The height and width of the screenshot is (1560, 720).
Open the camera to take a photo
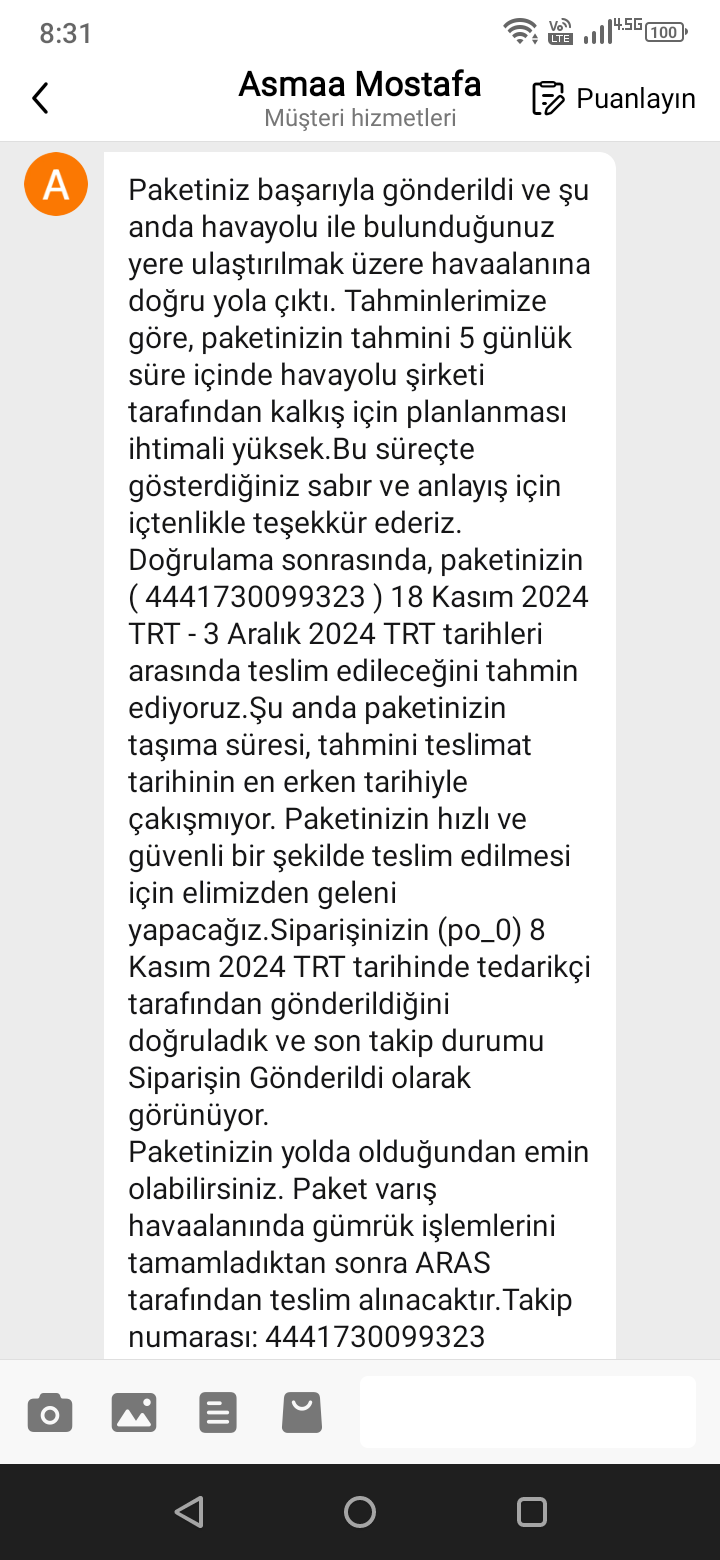click(x=50, y=1413)
